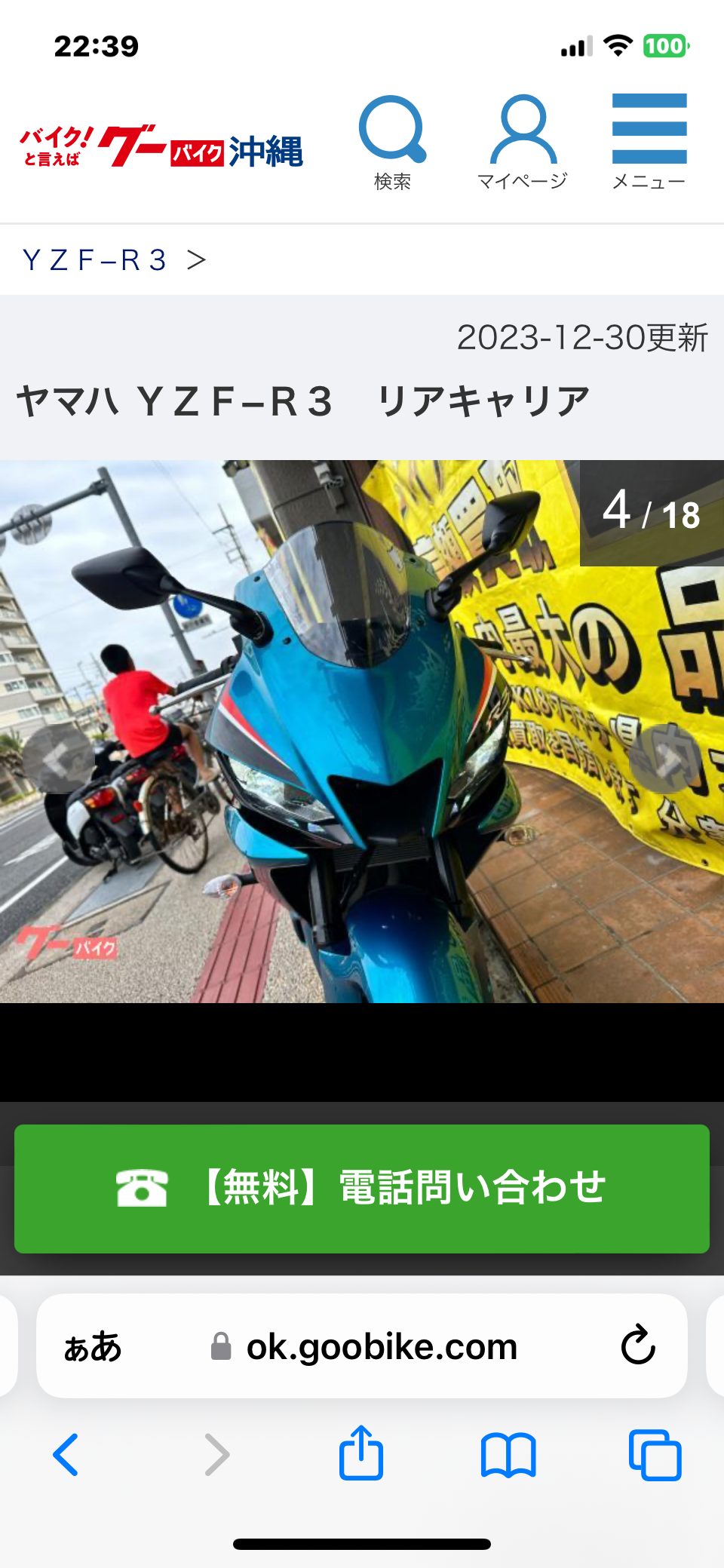Open マイページ account page
The width and height of the screenshot is (724, 1568).
(x=522, y=141)
